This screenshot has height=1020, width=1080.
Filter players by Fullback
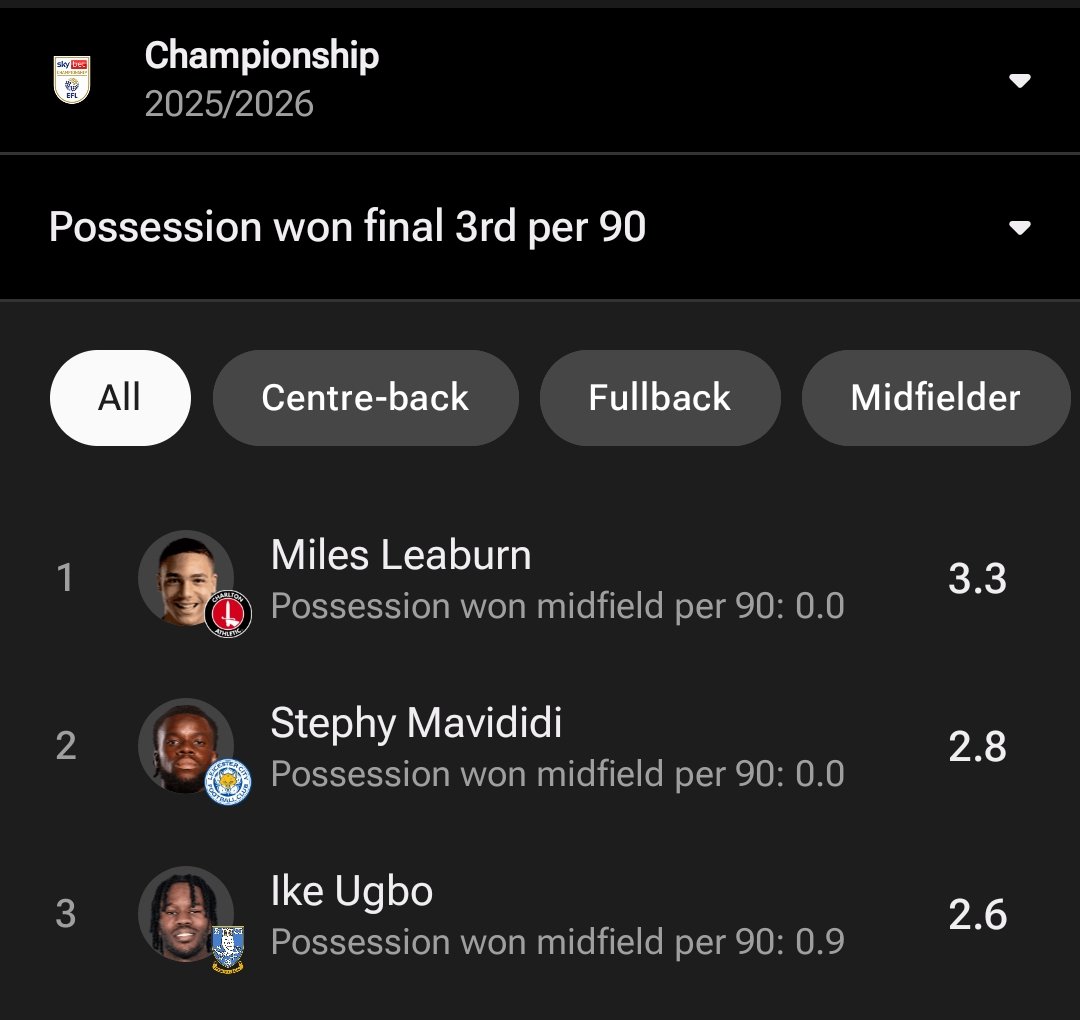pos(659,398)
